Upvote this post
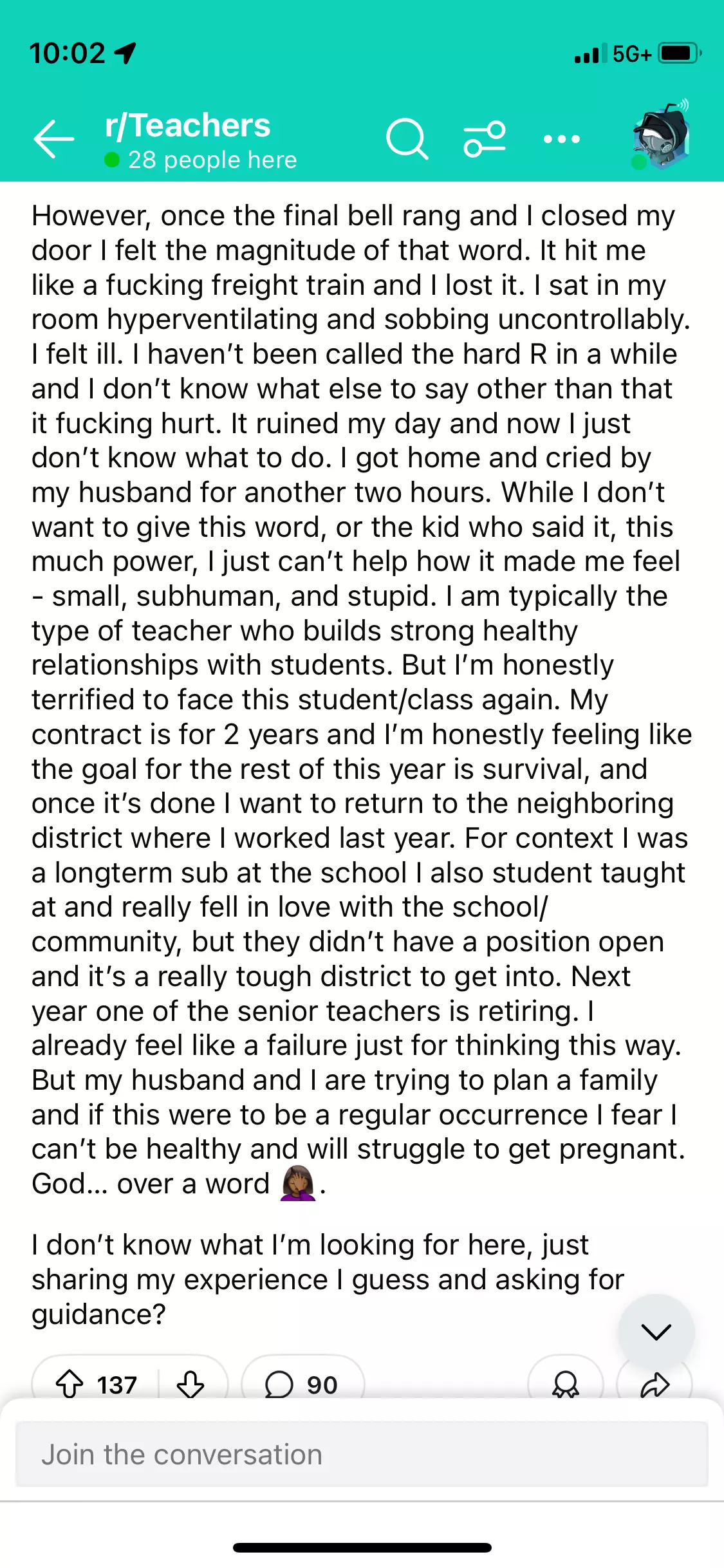Viewport: 724px width, 1568px height. point(70,1385)
